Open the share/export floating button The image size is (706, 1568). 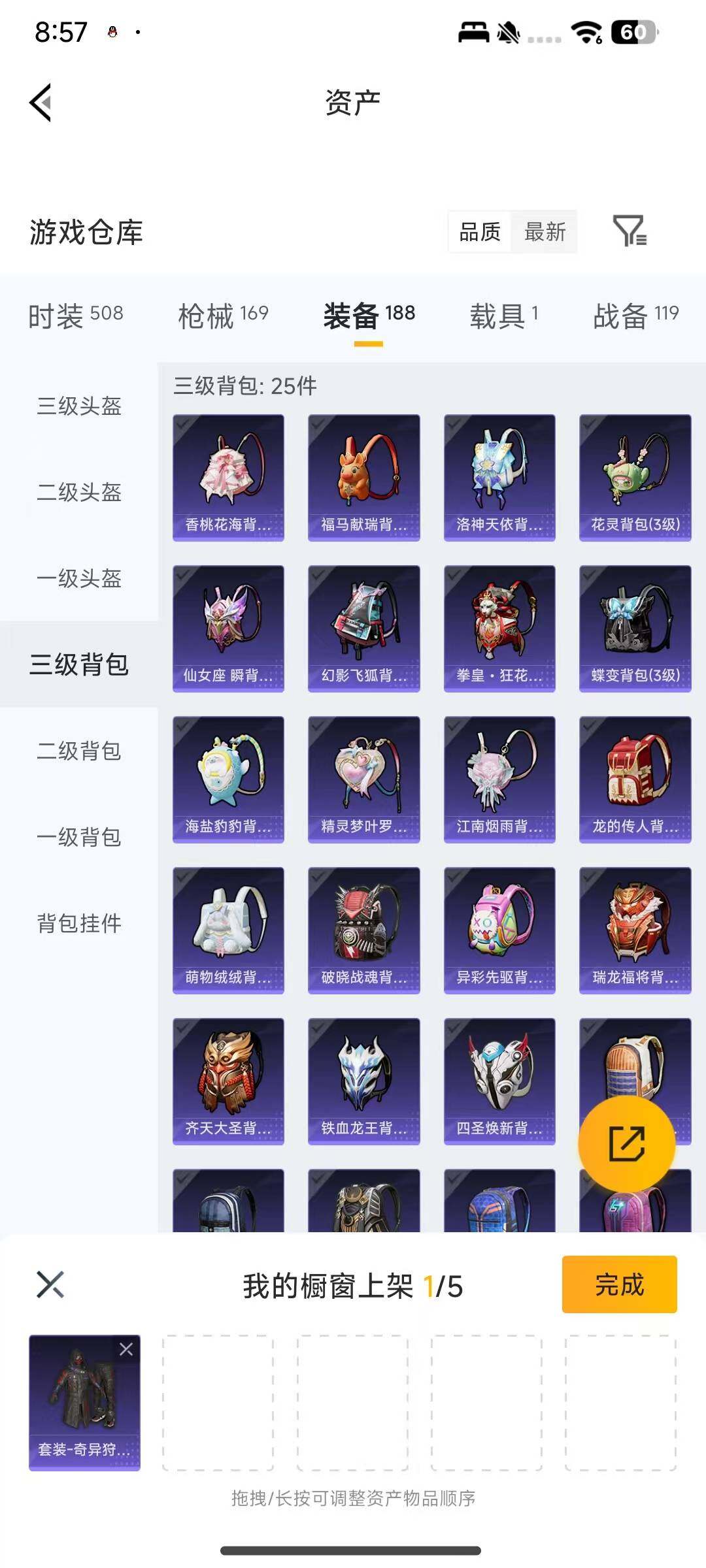(626, 1143)
